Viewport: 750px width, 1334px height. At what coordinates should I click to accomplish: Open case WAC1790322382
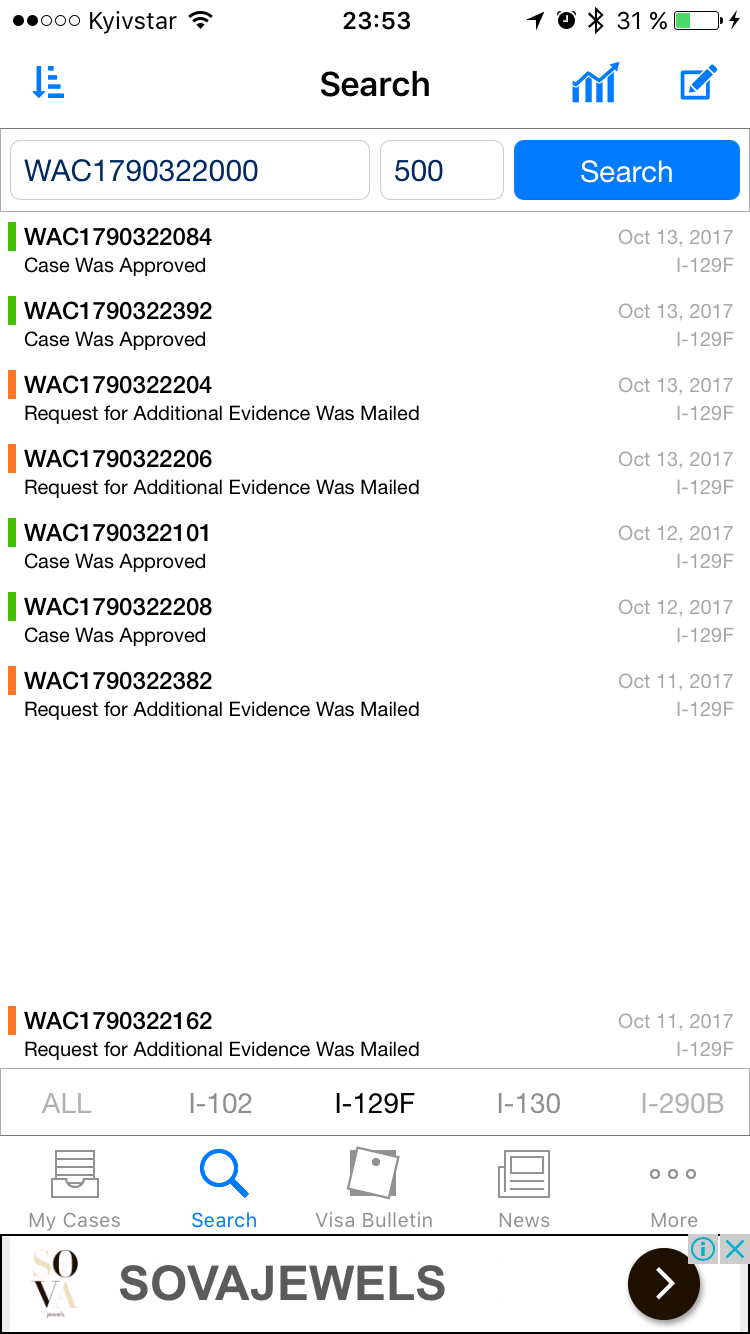[x=375, y=694]
